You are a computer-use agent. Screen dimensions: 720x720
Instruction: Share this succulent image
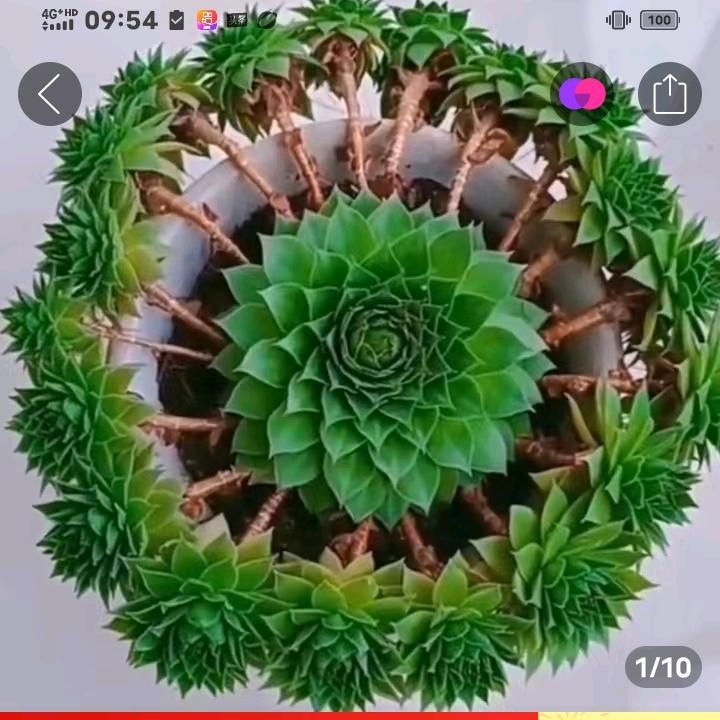[669, 94]
